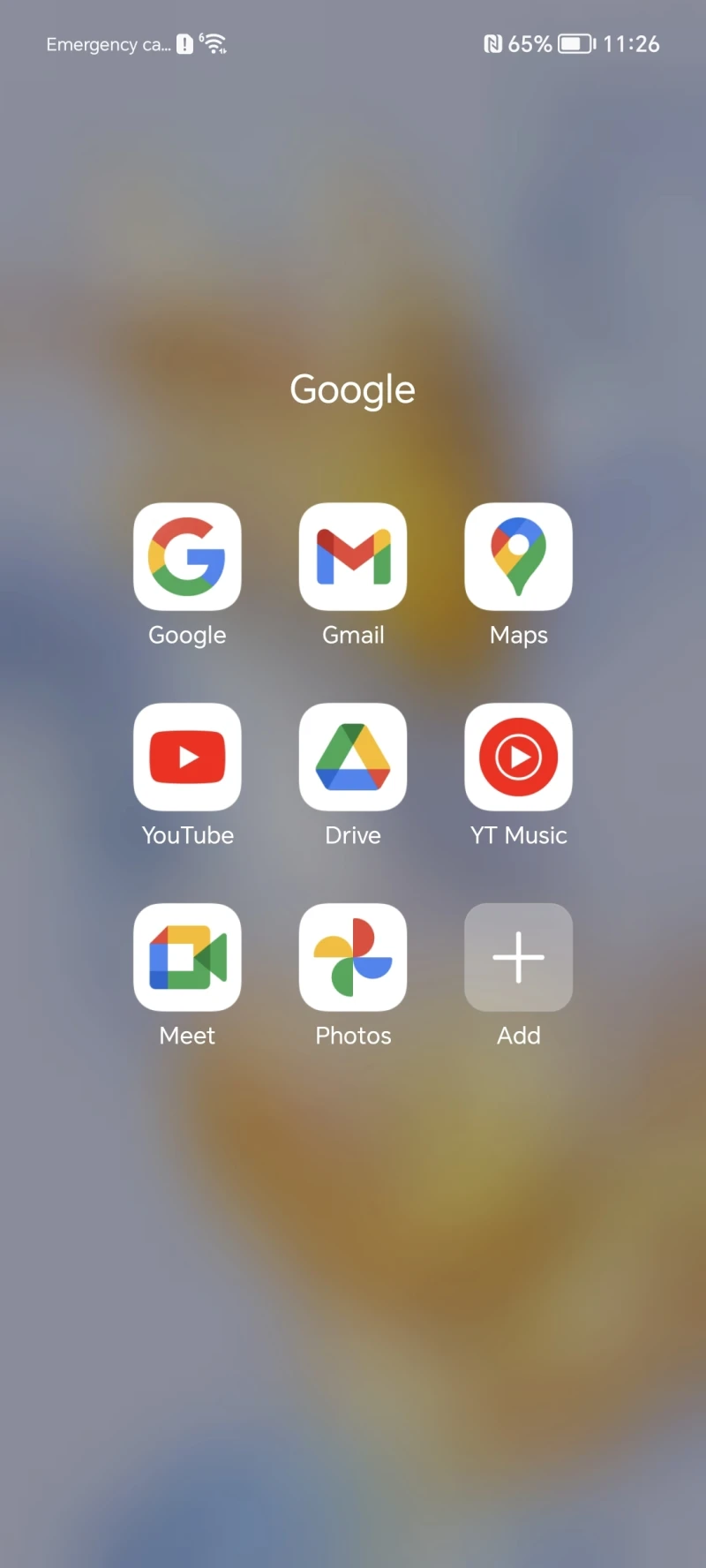Open Google Drive
The height and width of the screenshot is (1568, 706).
(353, 757)
